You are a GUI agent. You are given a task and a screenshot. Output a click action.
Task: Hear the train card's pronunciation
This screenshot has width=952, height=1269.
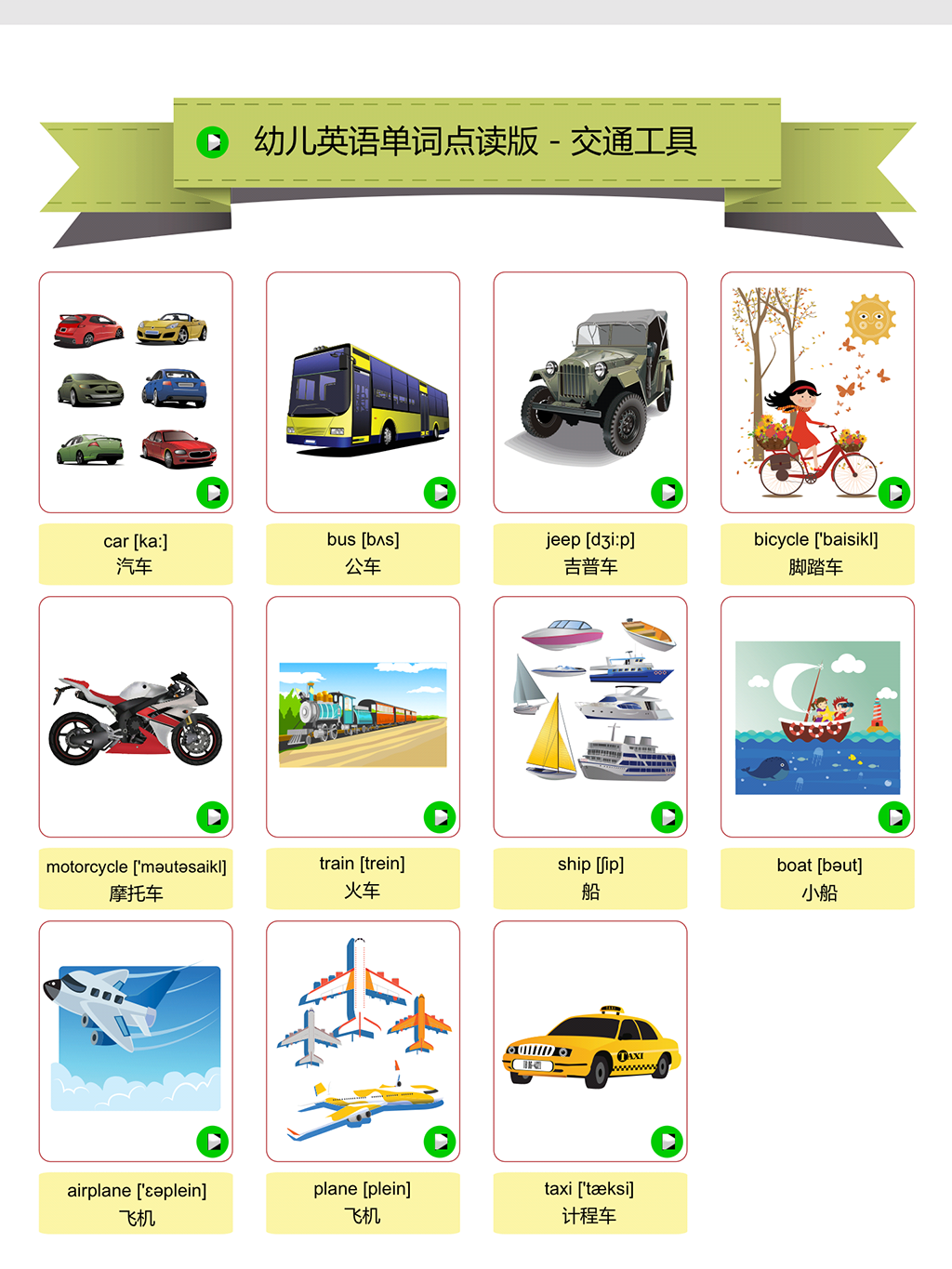click(x=440, y=816)
